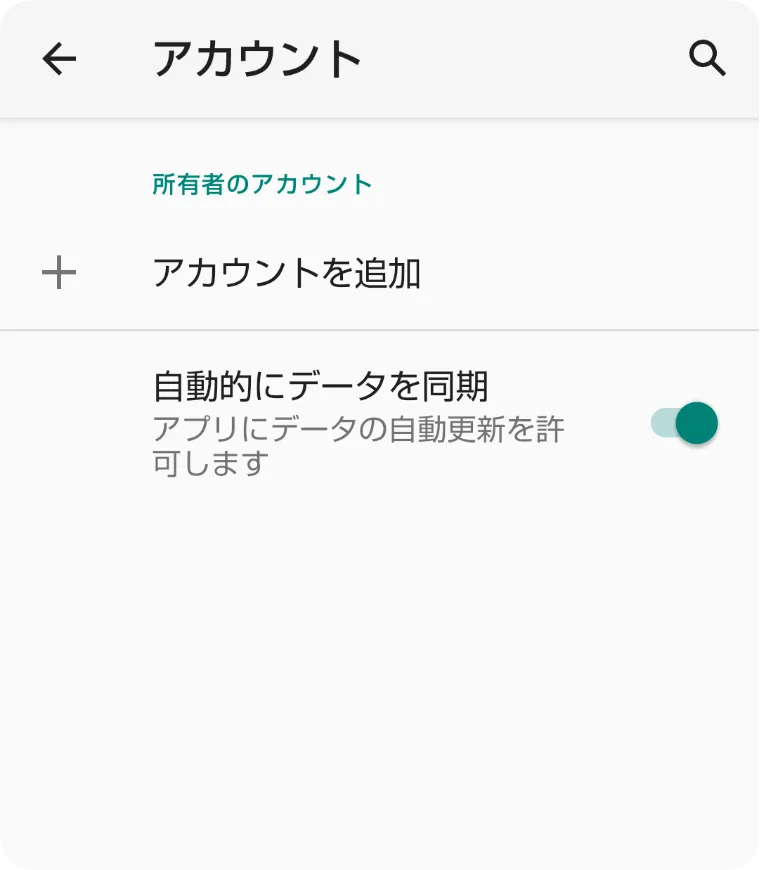
Task: Disable the 自動的にデータを同期 switch
Action: 685,423
